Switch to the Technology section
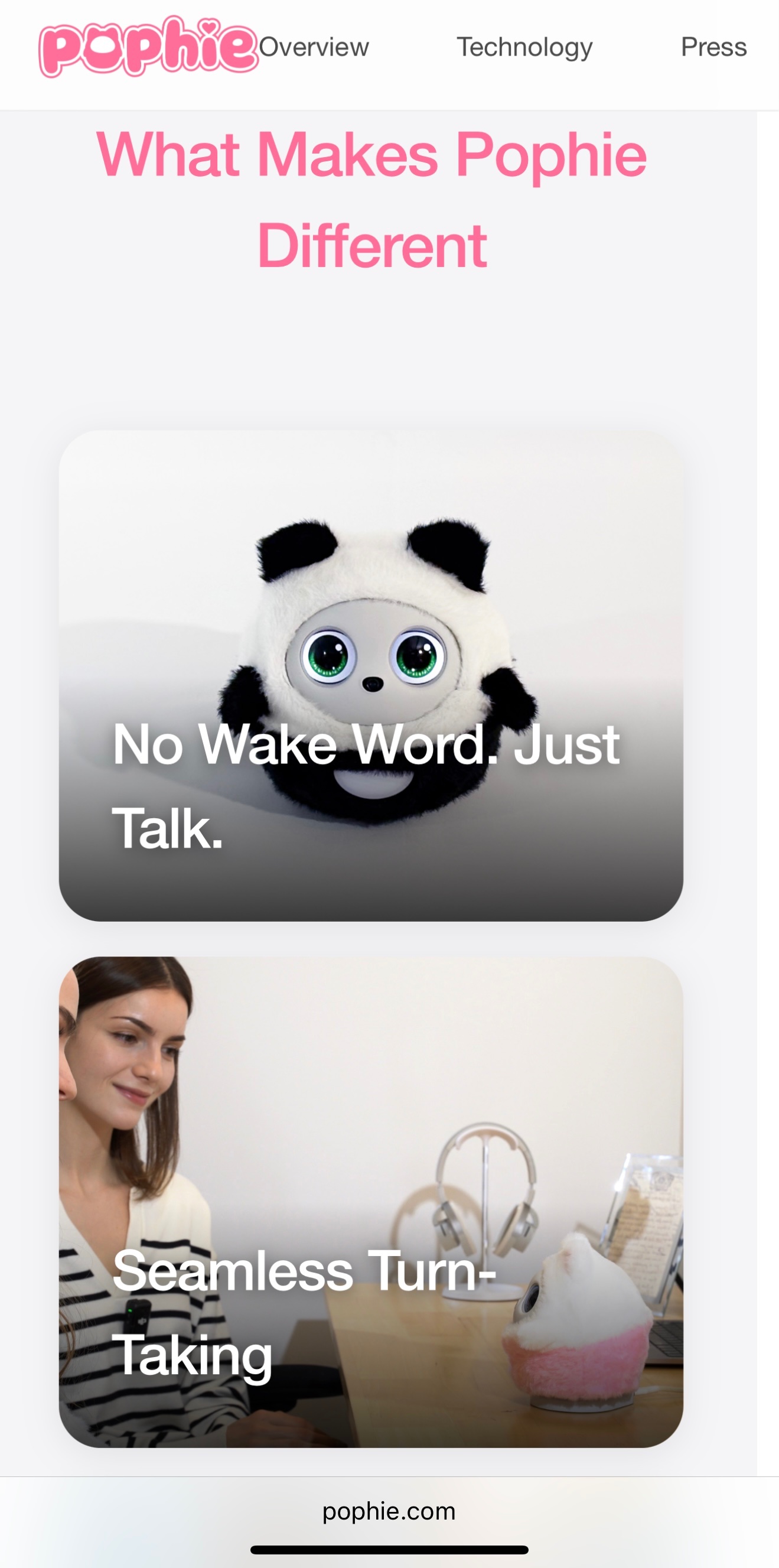 click(524, 46)
